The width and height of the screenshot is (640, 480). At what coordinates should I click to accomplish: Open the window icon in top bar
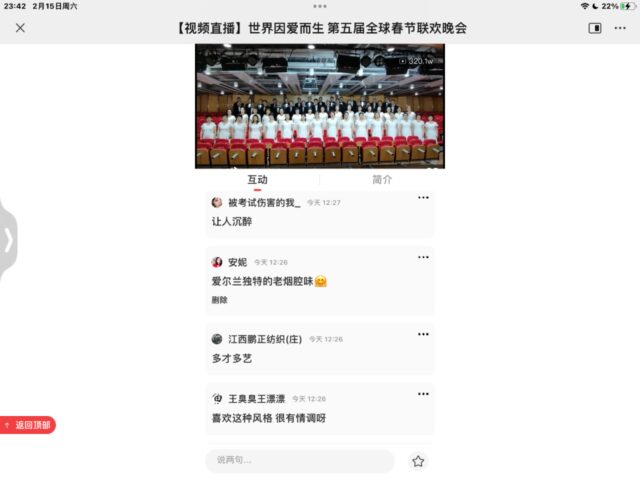coord(595,28)
